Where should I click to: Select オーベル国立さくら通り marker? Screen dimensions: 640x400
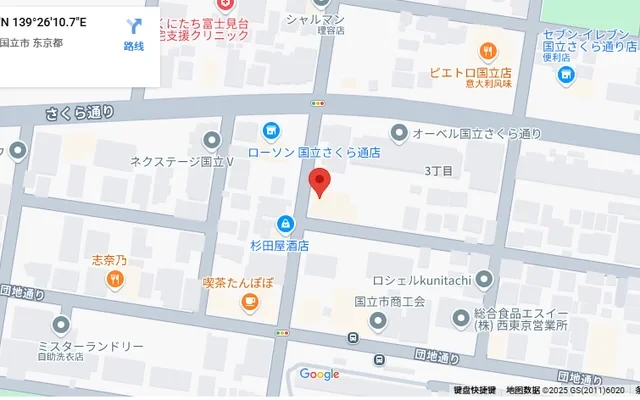pyautogui.click(x=399, y=132)
